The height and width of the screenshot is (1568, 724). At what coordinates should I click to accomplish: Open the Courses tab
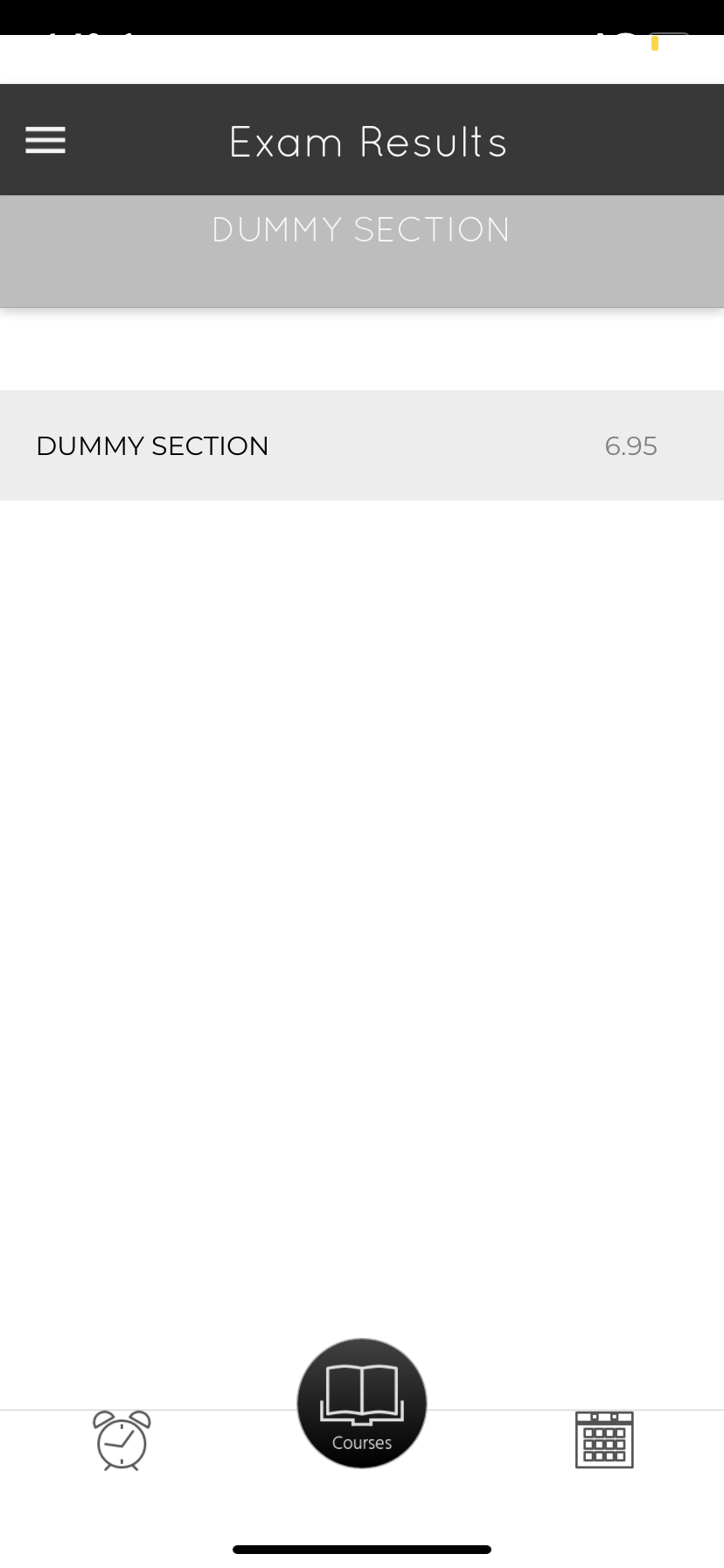(362, 1403)
